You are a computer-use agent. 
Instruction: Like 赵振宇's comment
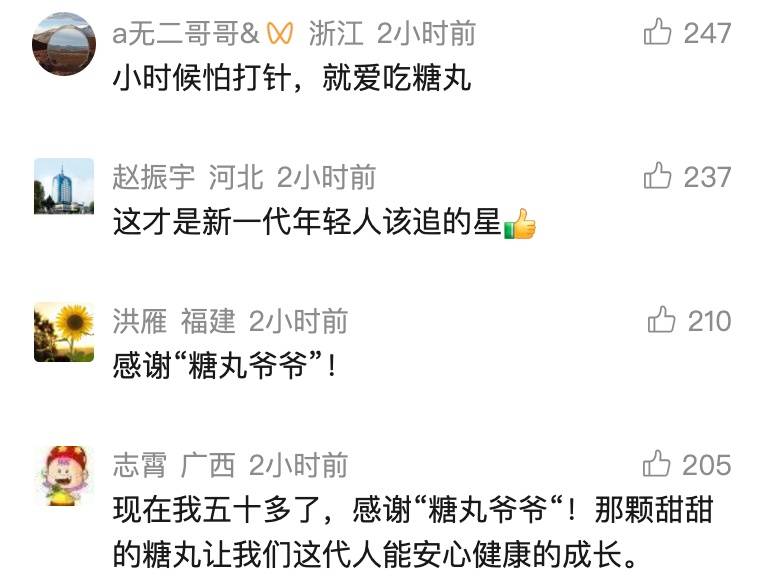657,177
